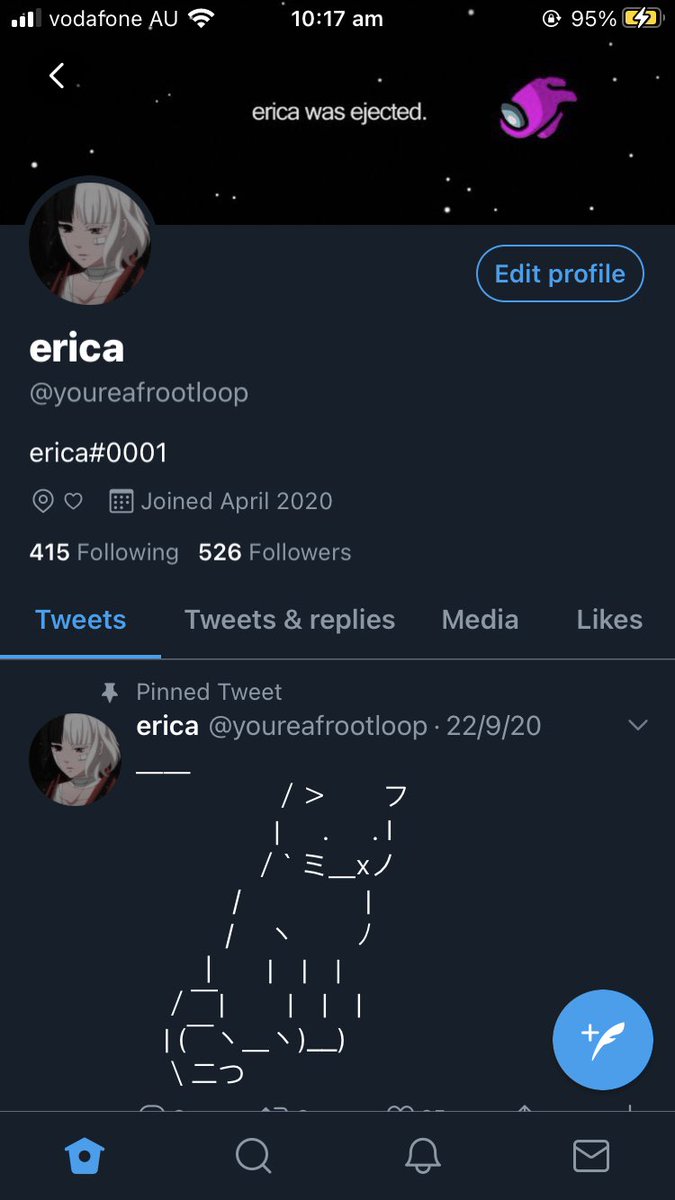View the 526 Followers list
675x1200 pixels.
(x=275, y=552)
